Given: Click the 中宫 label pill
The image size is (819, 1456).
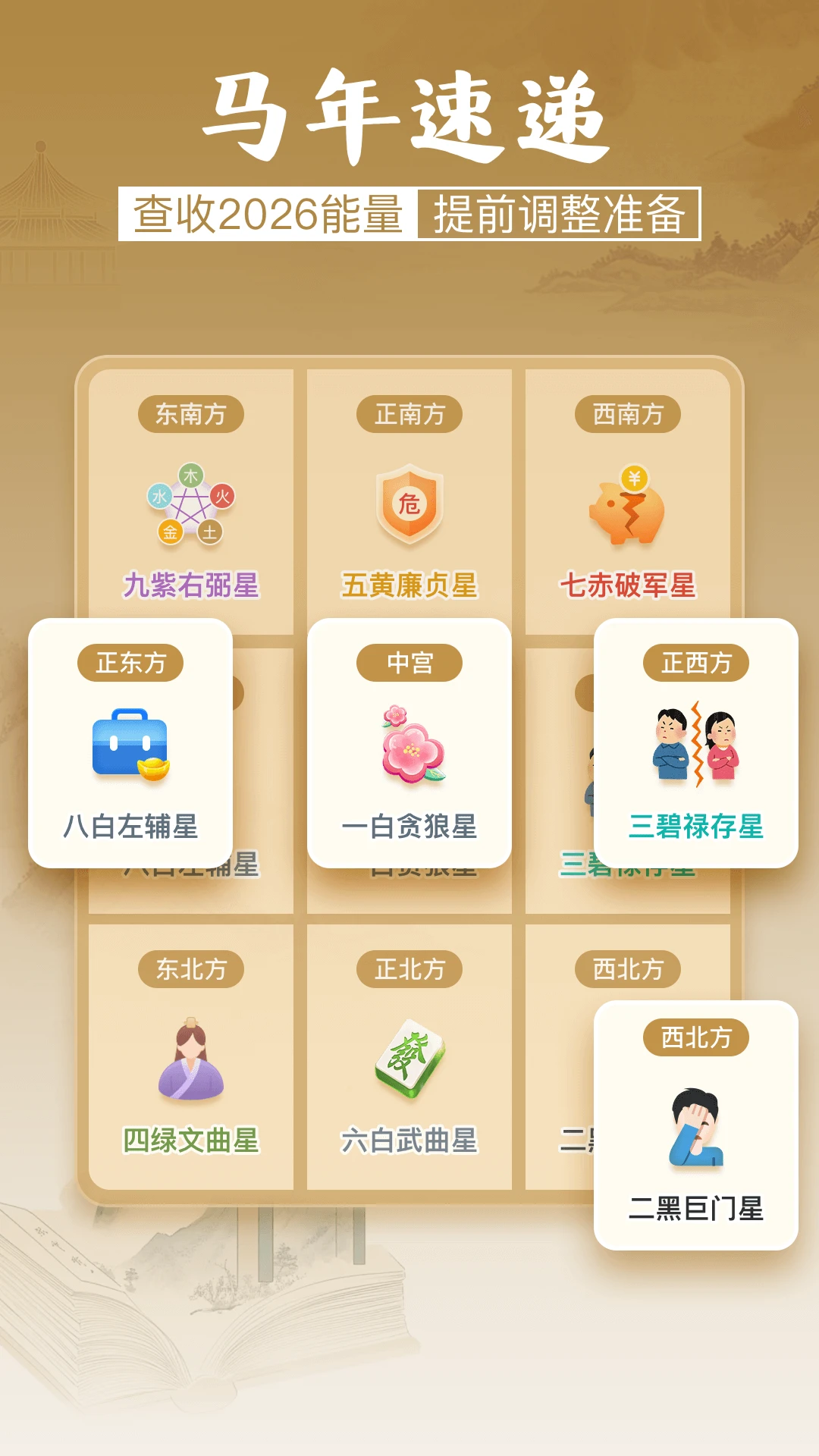Looking at the screenshot, I should pos(409,662).
